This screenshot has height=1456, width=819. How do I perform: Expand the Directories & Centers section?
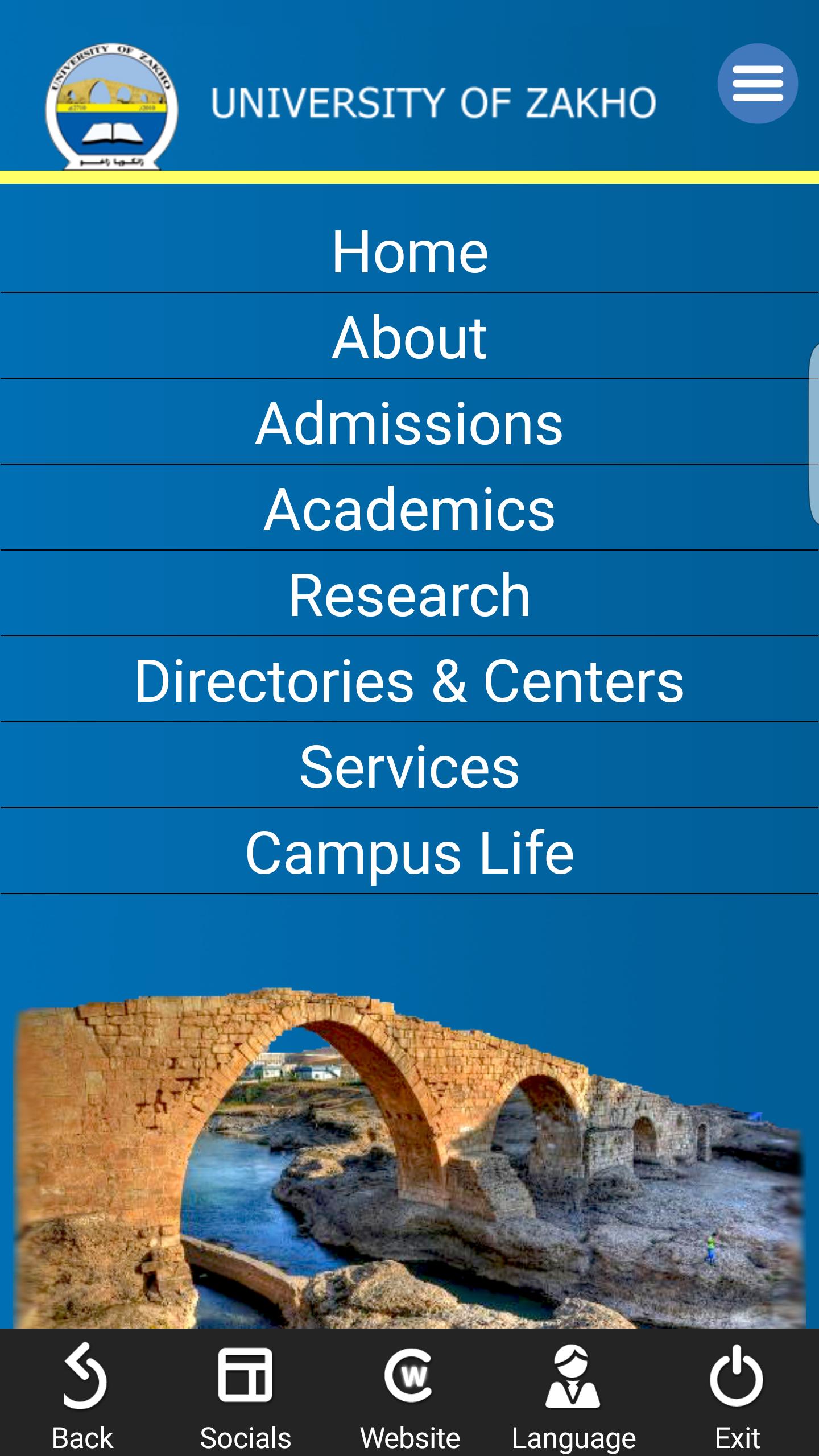(409, 679)
